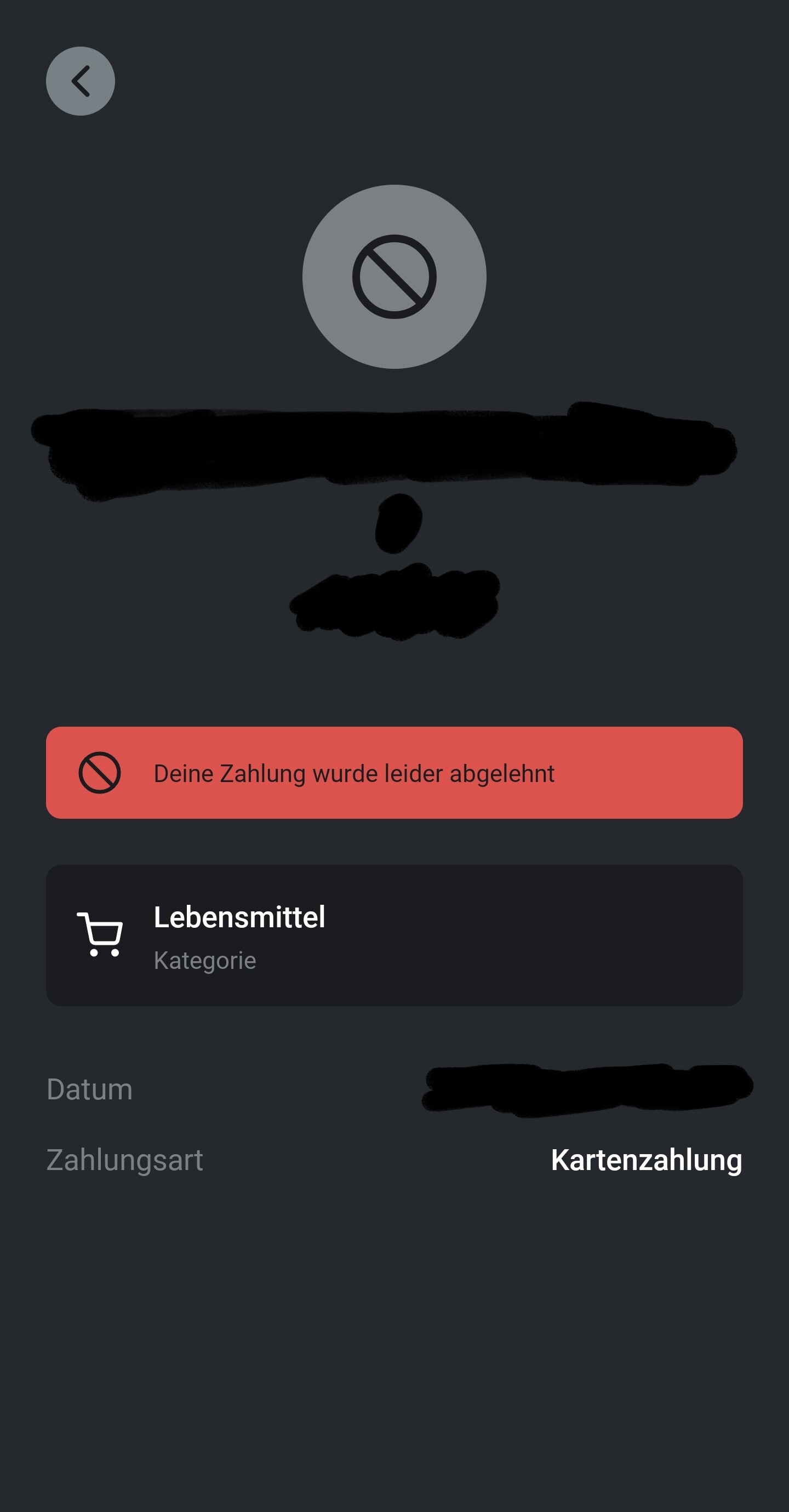Viewport: 789px width, 1512px height.
Task: Go back using the arrow button
Action: tap(81, 81)
